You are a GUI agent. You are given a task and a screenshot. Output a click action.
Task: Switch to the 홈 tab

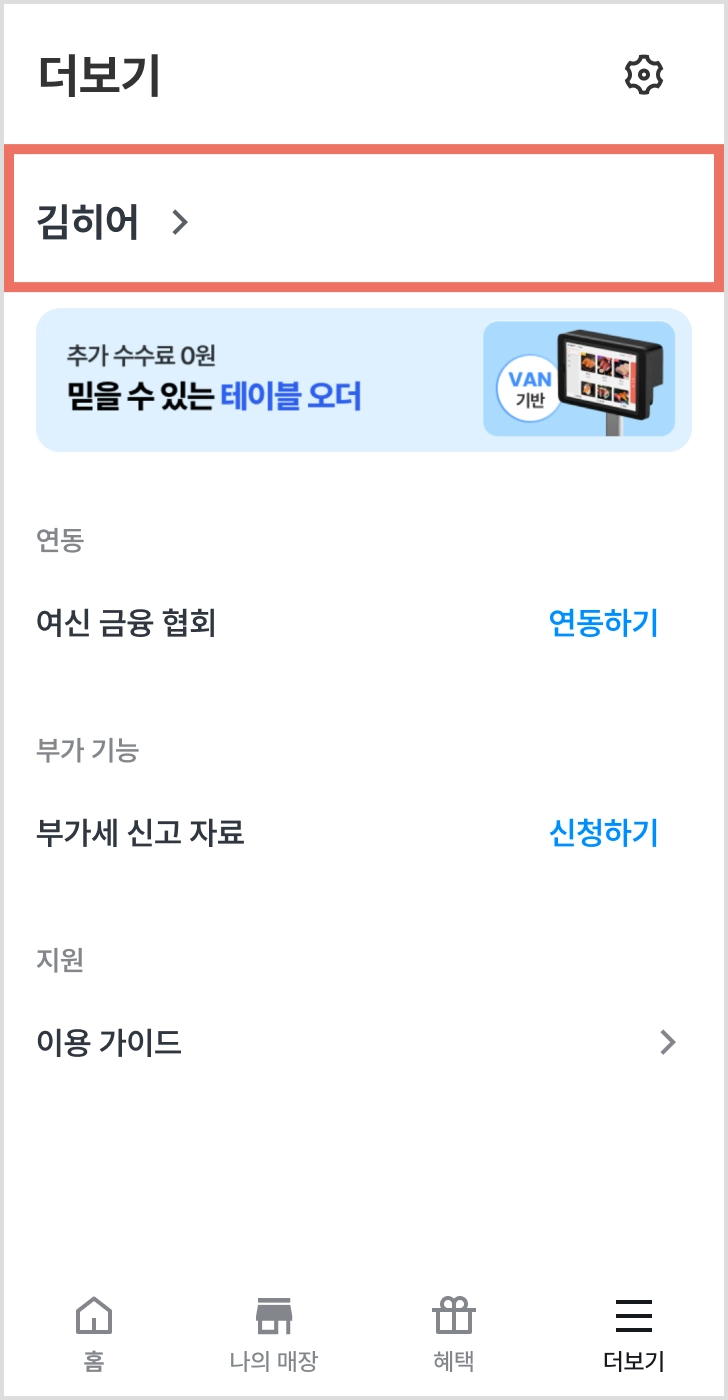click(x=94, y=1332)
